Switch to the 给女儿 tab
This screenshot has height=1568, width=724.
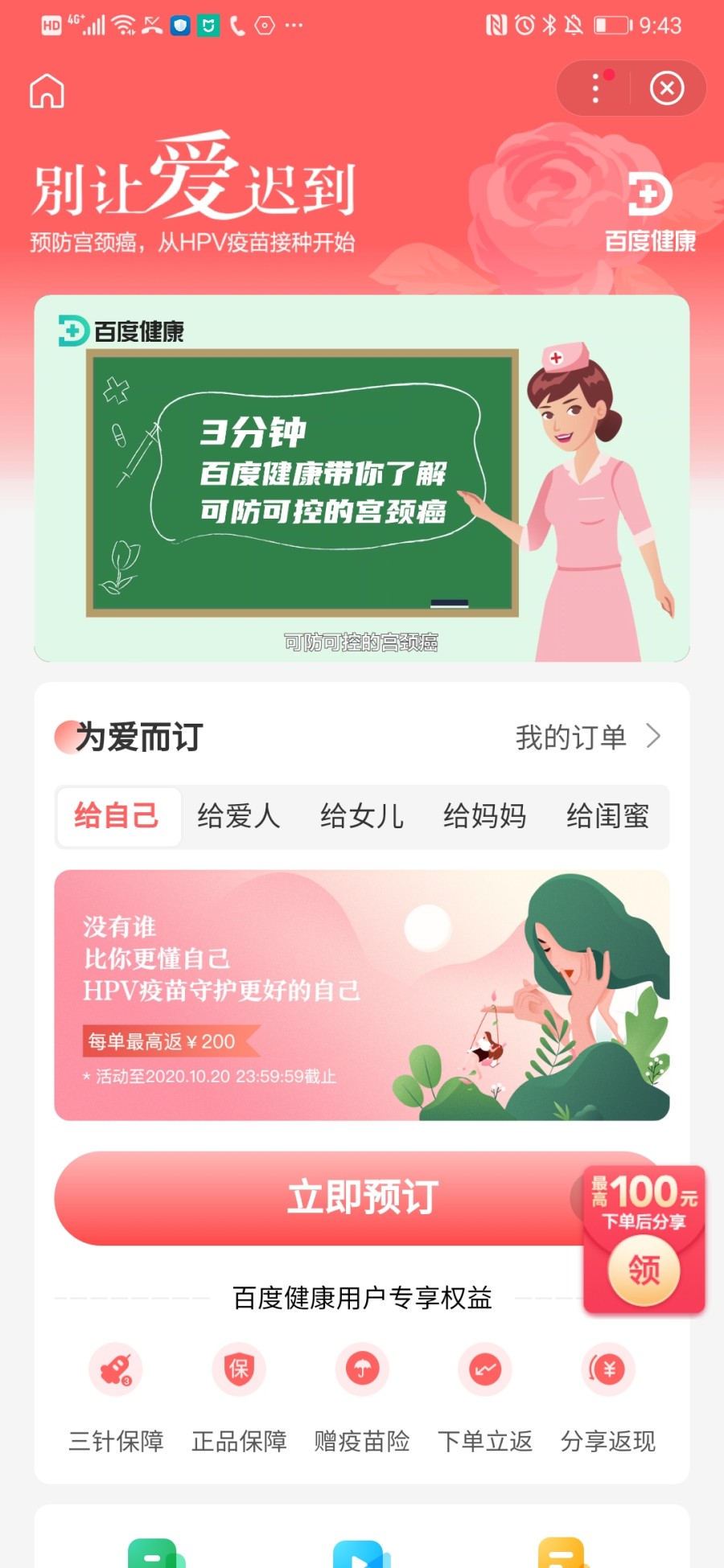[362, 817]
